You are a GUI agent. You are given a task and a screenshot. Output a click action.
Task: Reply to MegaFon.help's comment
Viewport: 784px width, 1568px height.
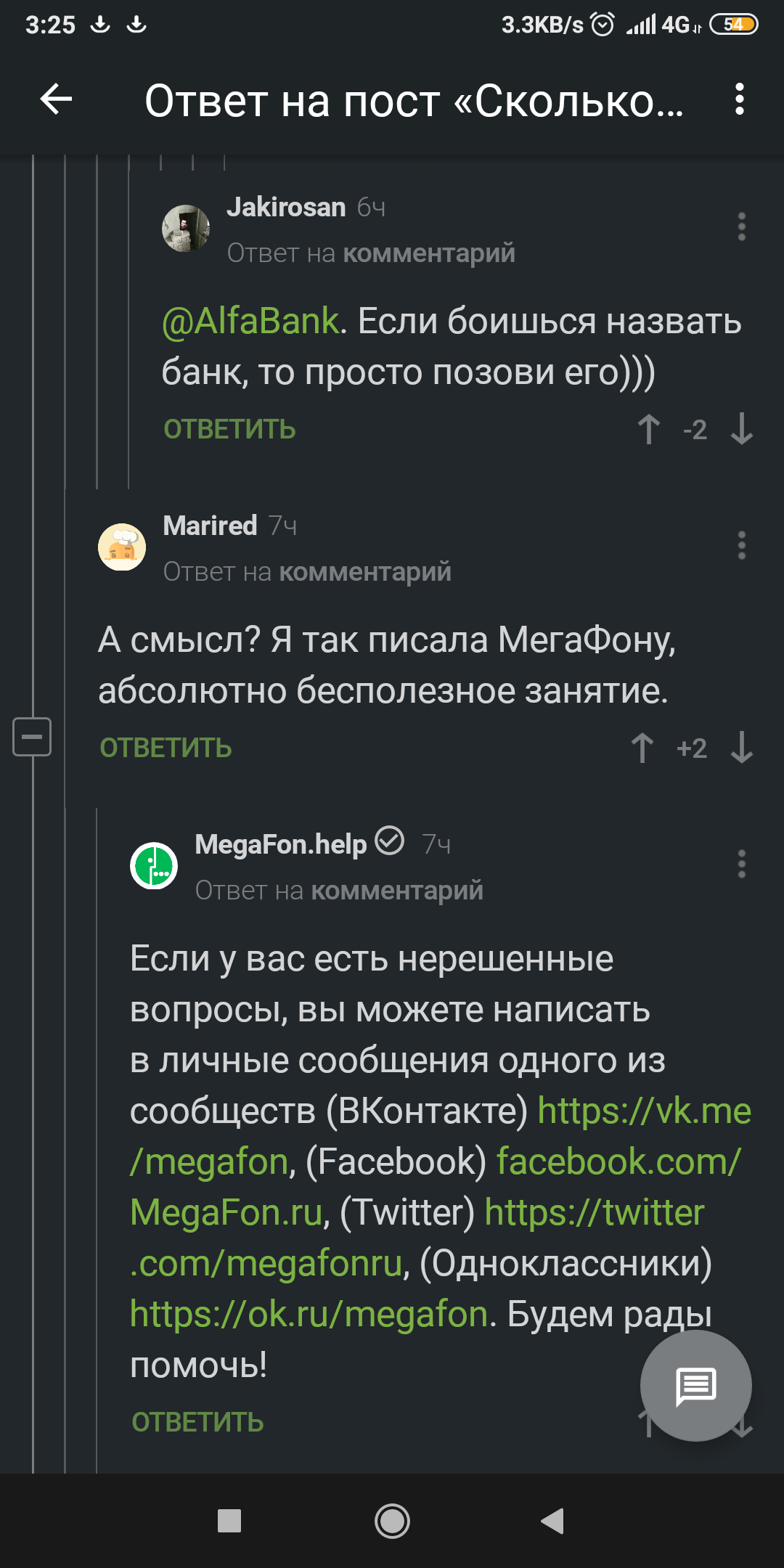[x=197, y=1422]
